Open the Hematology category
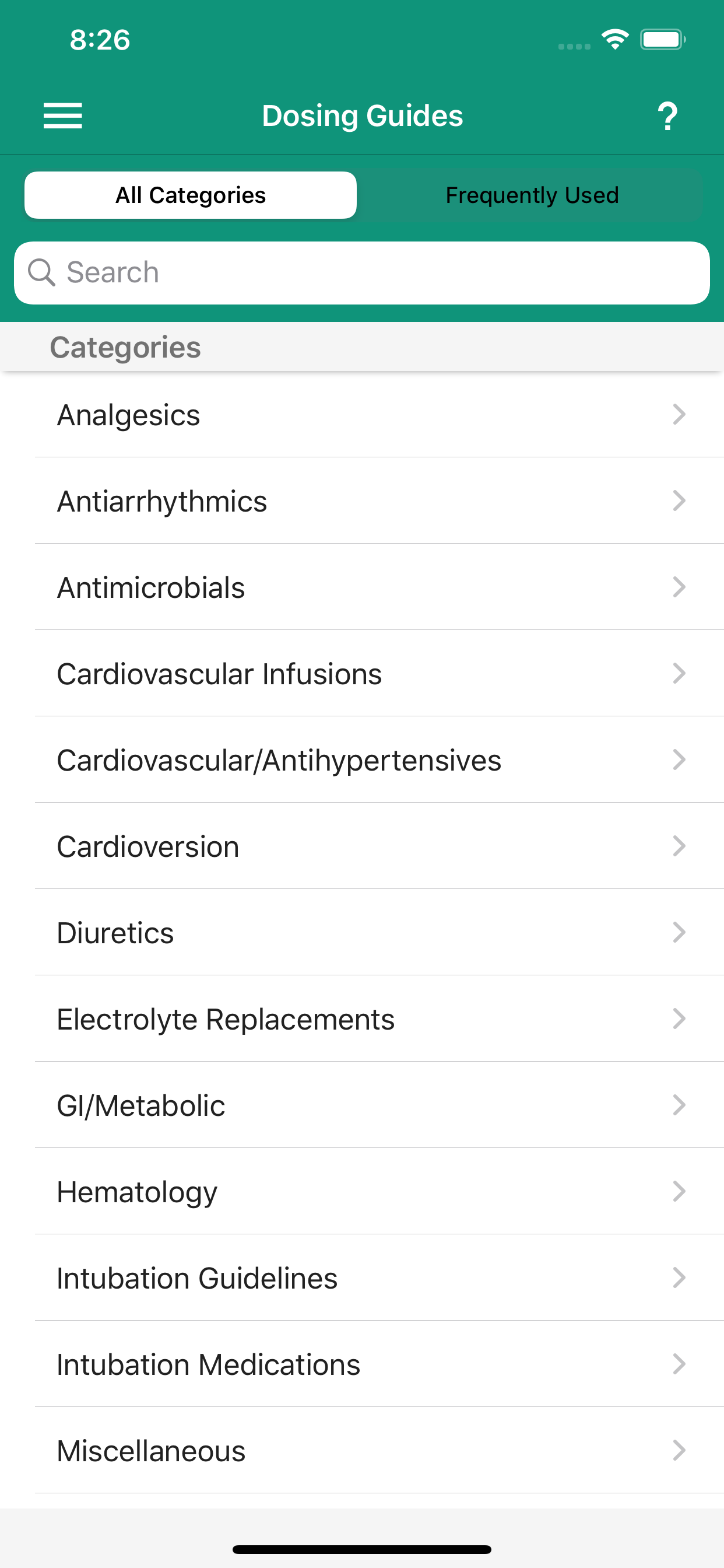This screenshot has width=724, height=1568. [362, 1192]
